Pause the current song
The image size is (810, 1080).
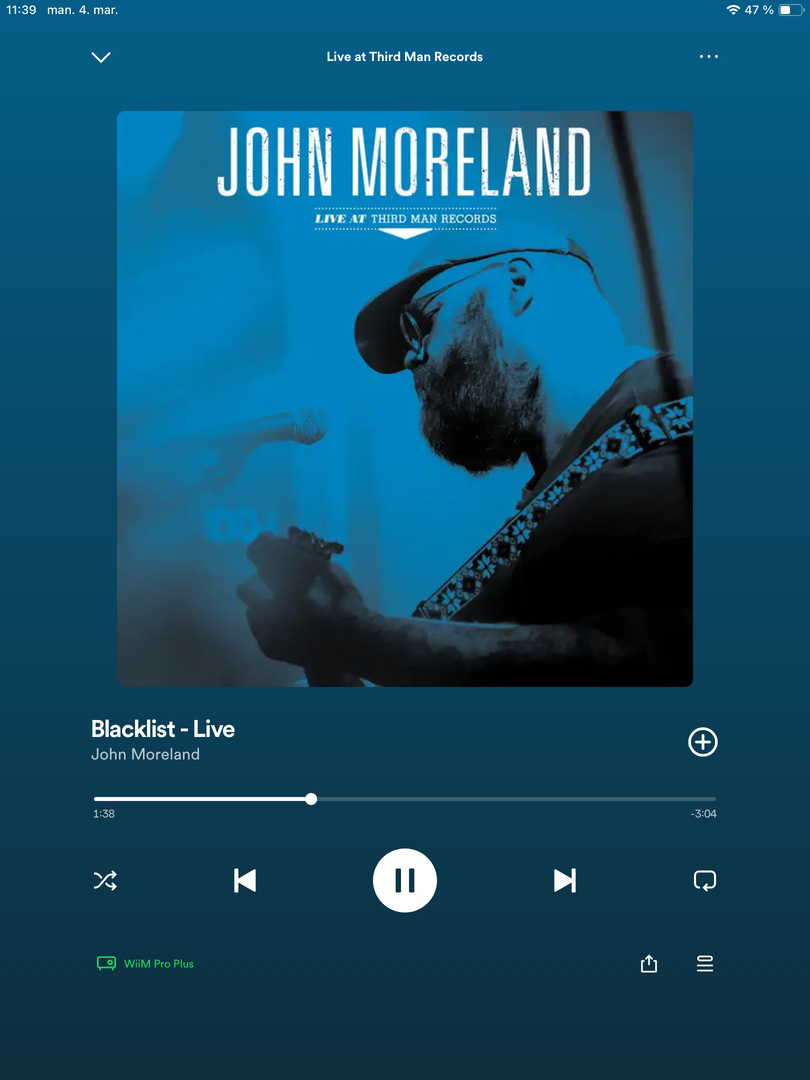[405, 881]
